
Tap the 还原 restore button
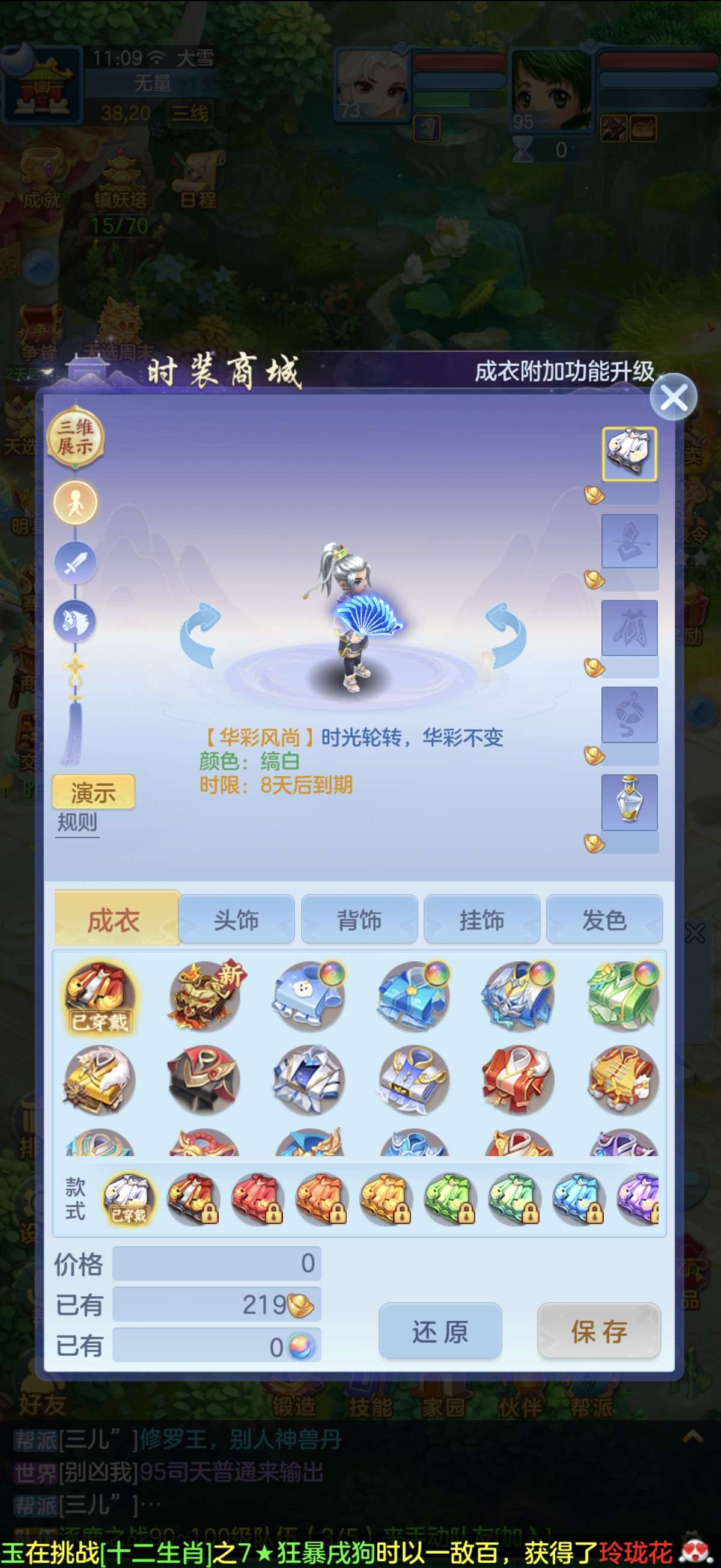(x=440, y=1332)
